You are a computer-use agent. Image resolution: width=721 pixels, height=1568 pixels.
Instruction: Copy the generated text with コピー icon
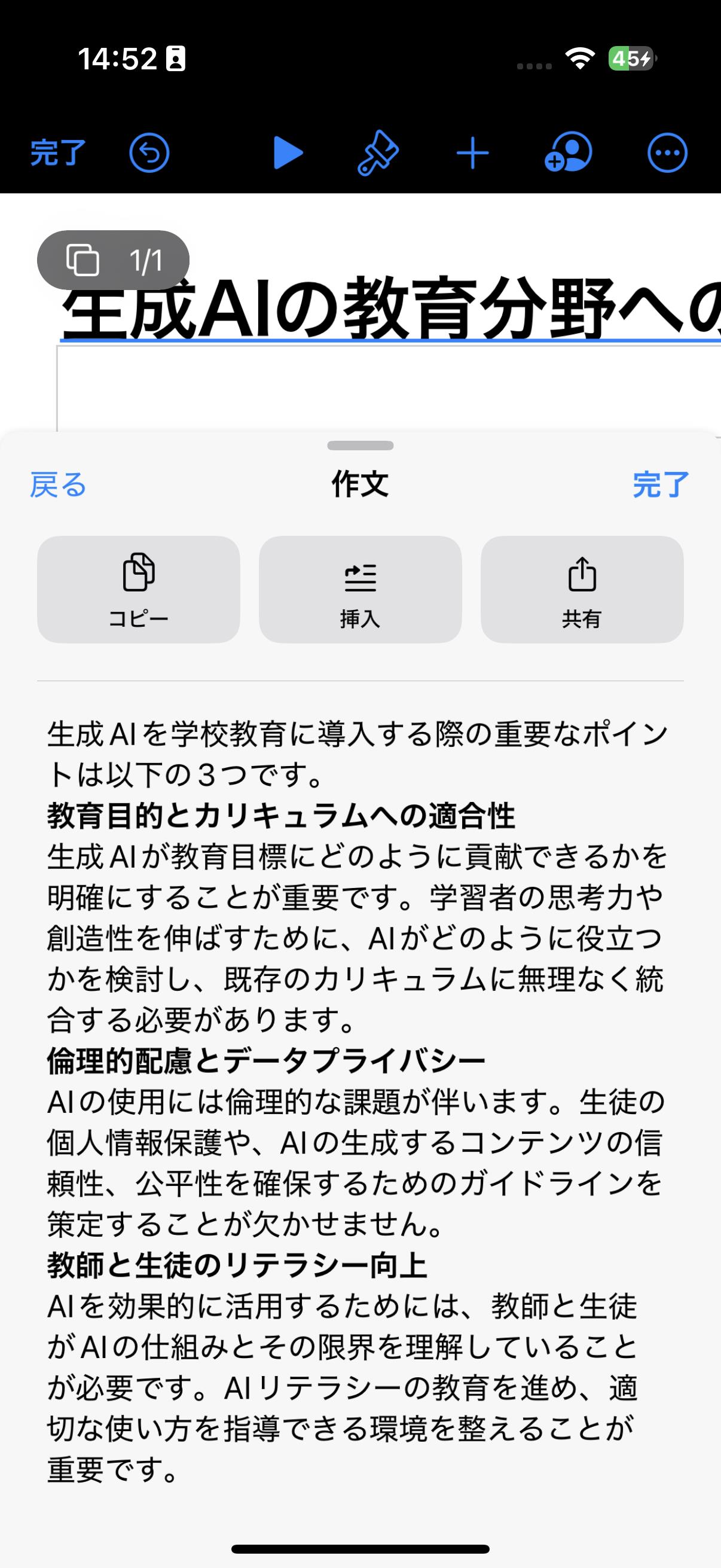pos(139,588)
